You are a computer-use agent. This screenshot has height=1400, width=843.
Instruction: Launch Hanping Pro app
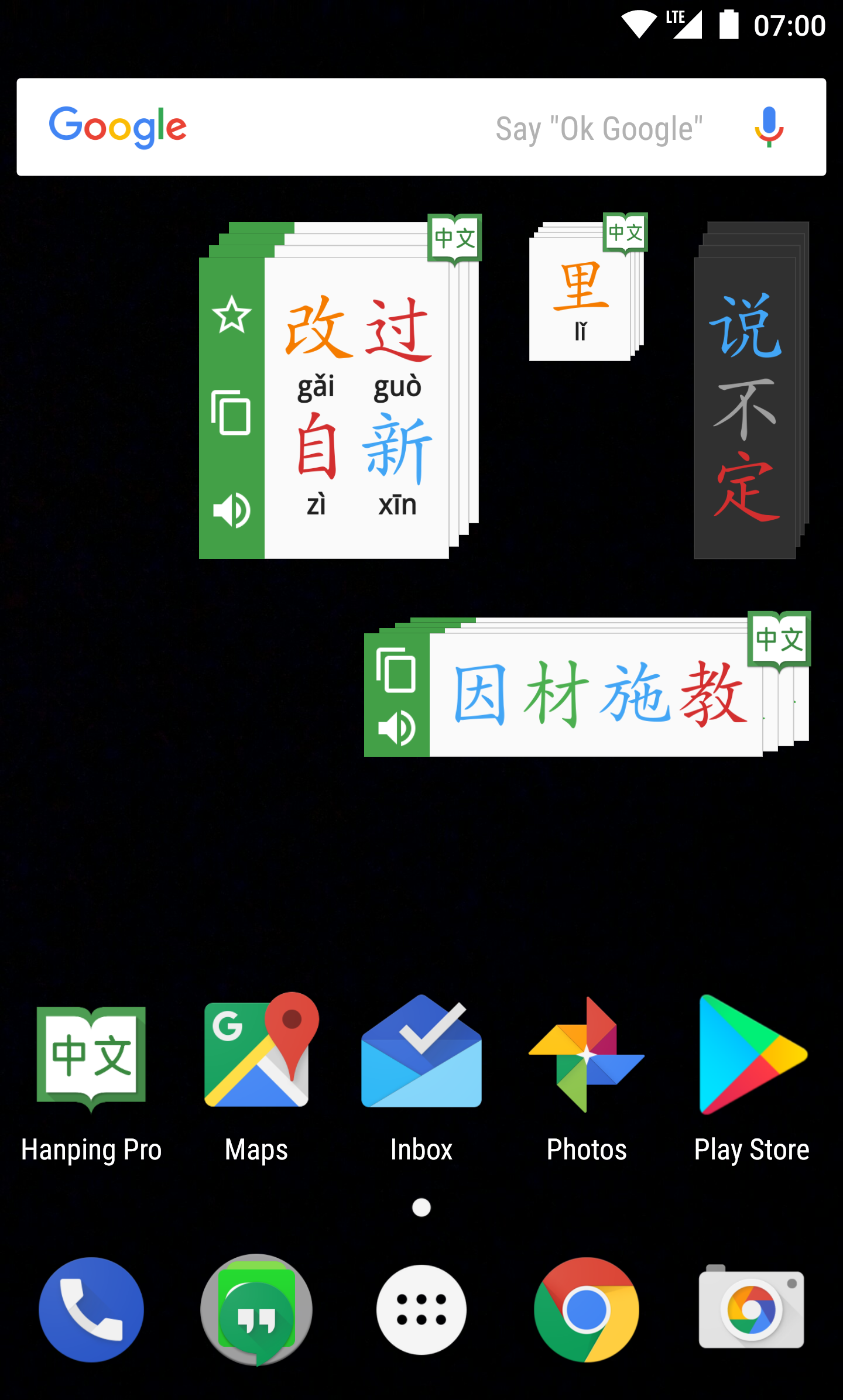point(91,1059)
